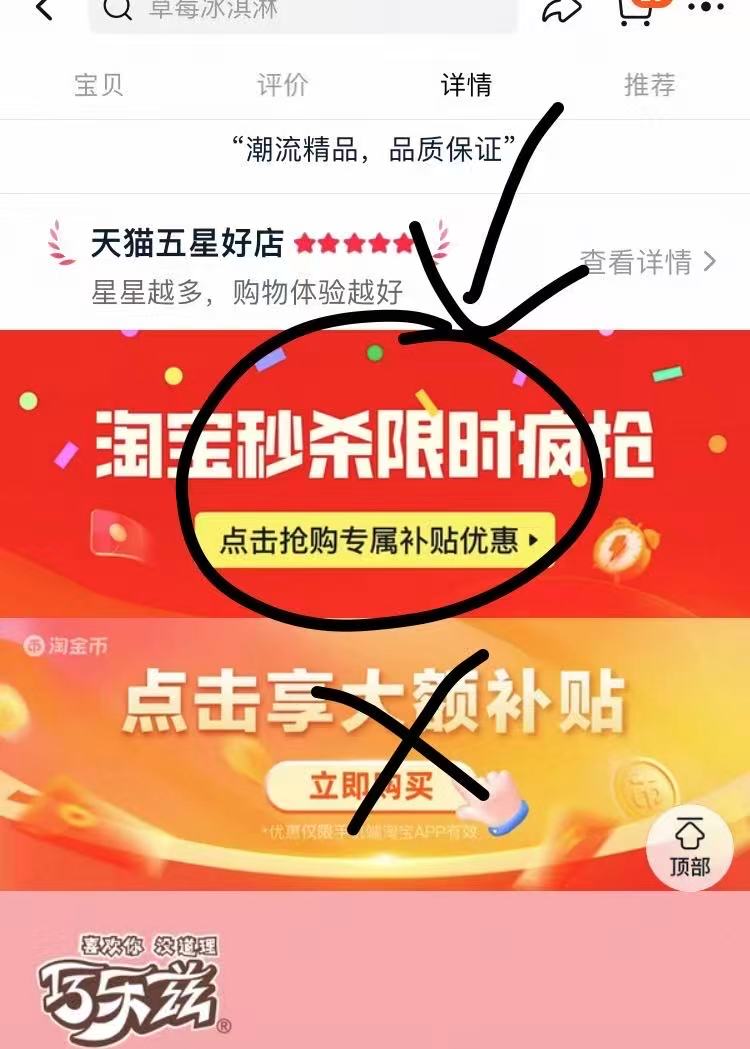
Task: Switch to the 评价 tab
Action: pyautogui.click(x=283, y=85)
